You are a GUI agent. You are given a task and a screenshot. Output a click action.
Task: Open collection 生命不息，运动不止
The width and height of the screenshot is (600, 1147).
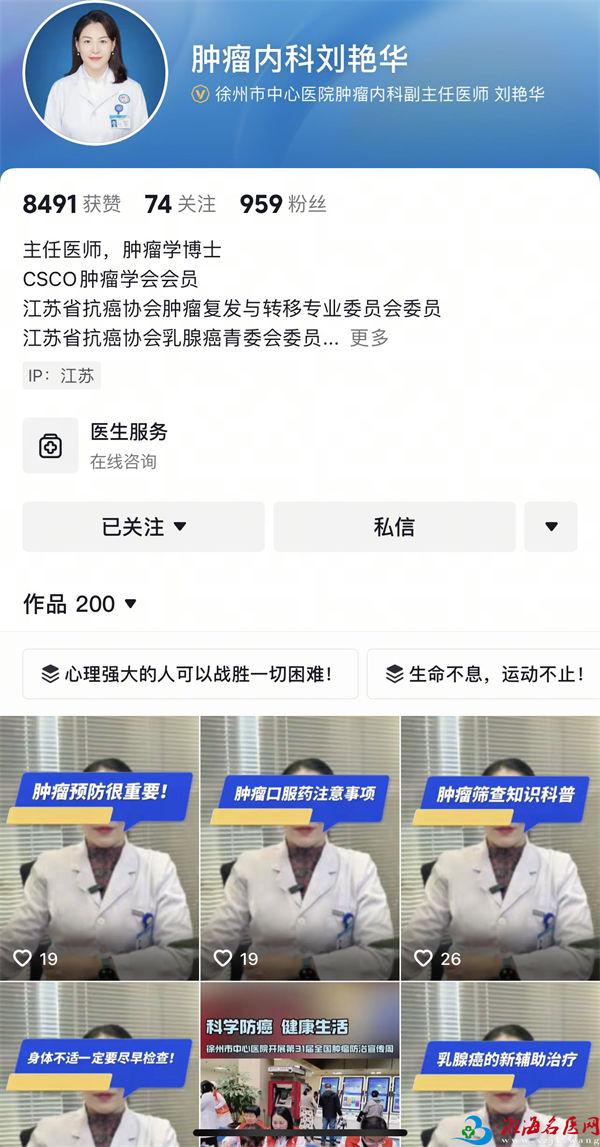click(x=484, y=674)
